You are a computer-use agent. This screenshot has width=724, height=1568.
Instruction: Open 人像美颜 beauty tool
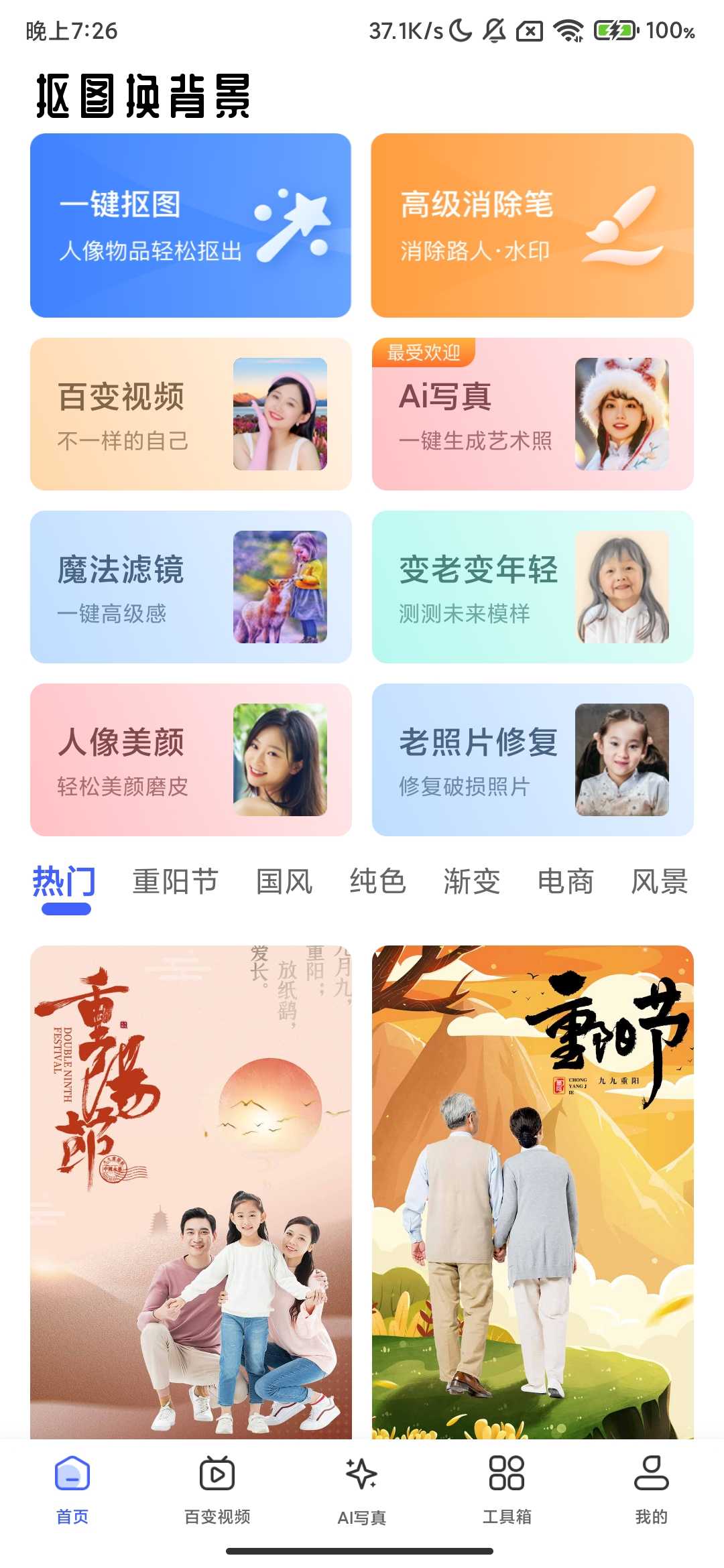(190, 760)
